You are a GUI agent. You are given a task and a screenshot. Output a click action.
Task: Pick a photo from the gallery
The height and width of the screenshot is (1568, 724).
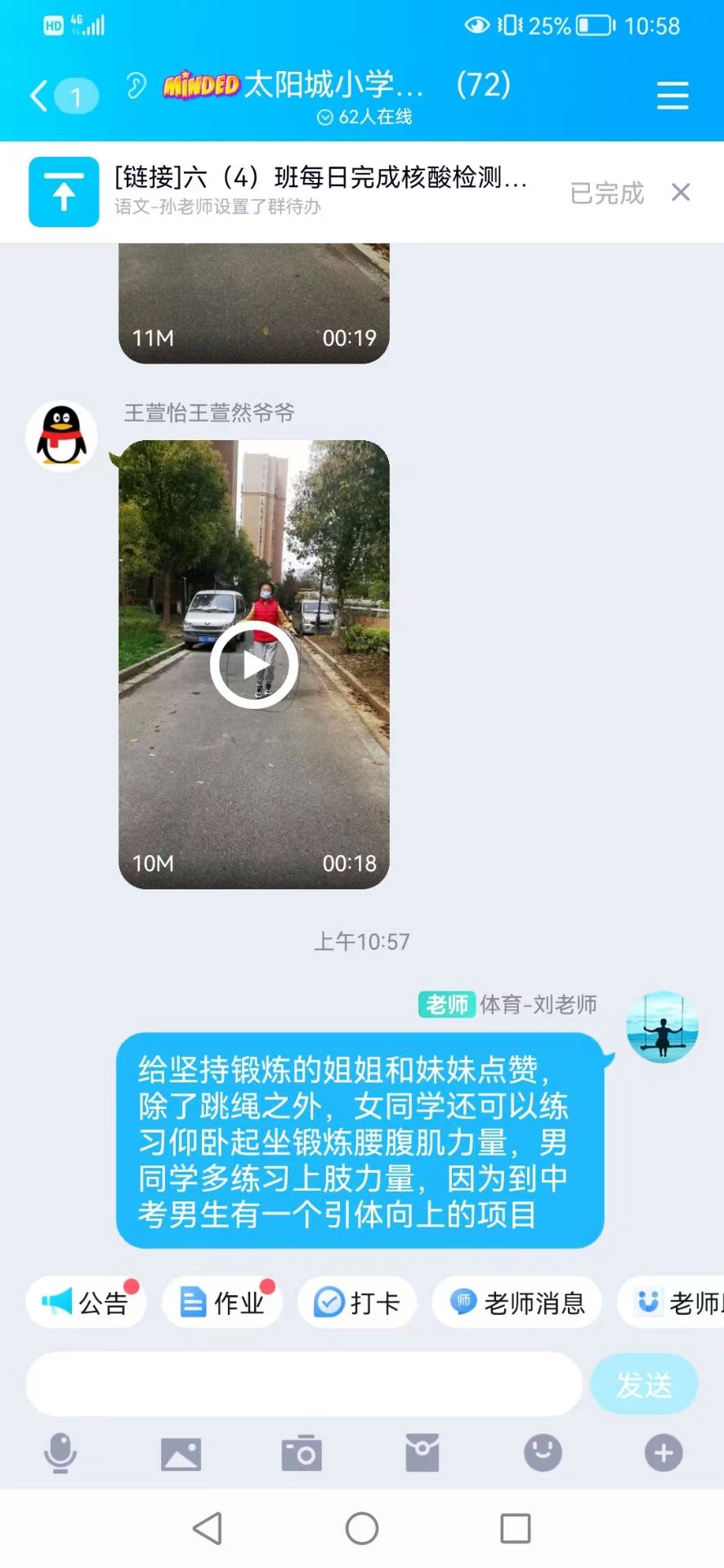[x=181, y=1454]
